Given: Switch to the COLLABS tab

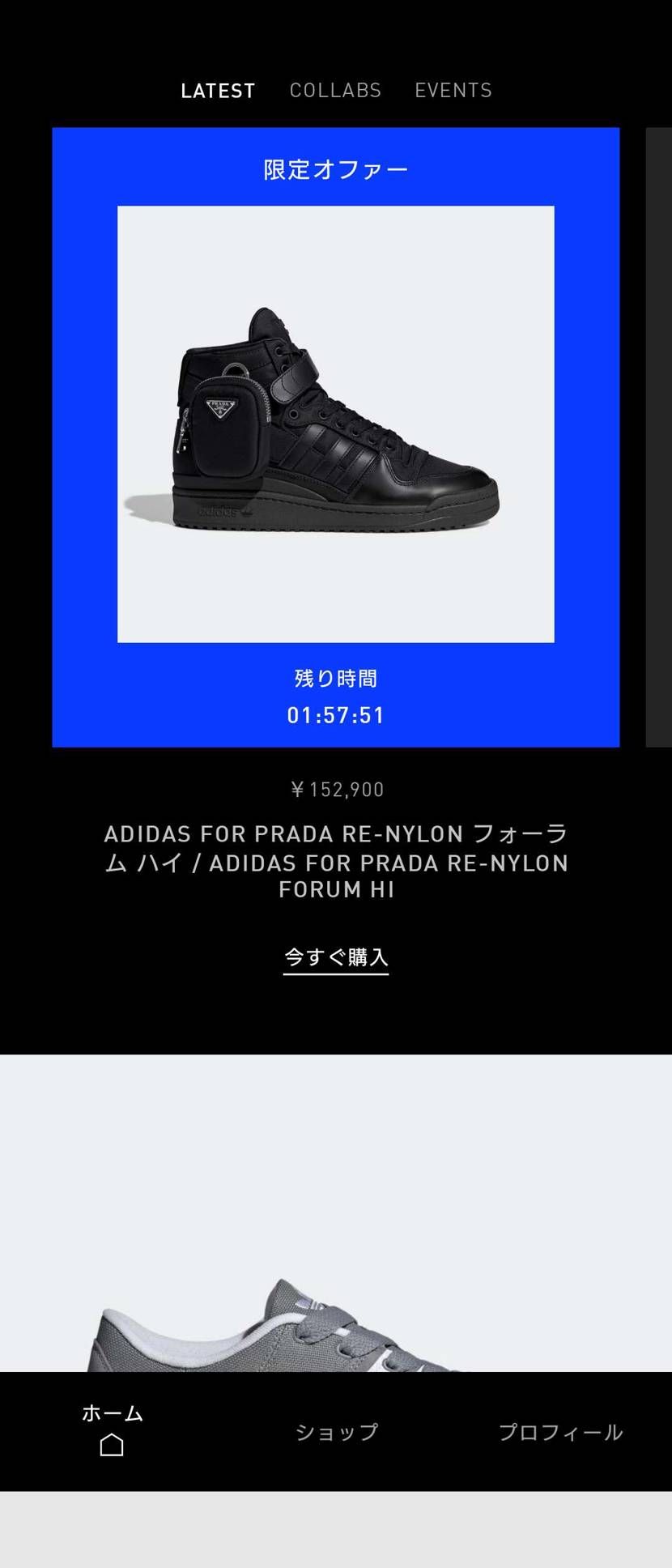Looking at the screenshot, I should coord(335,90).
